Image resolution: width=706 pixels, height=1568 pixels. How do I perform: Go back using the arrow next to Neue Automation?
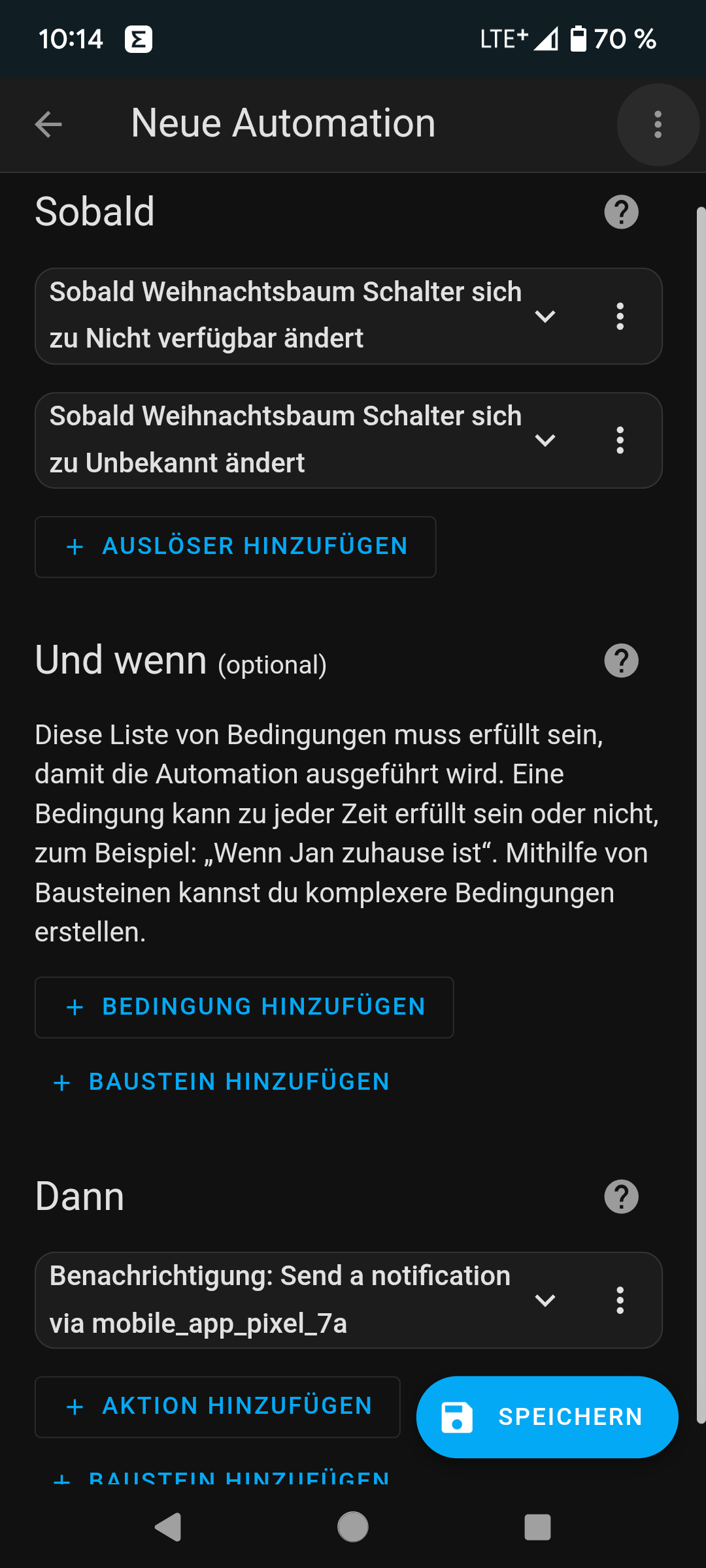point(48,124)
